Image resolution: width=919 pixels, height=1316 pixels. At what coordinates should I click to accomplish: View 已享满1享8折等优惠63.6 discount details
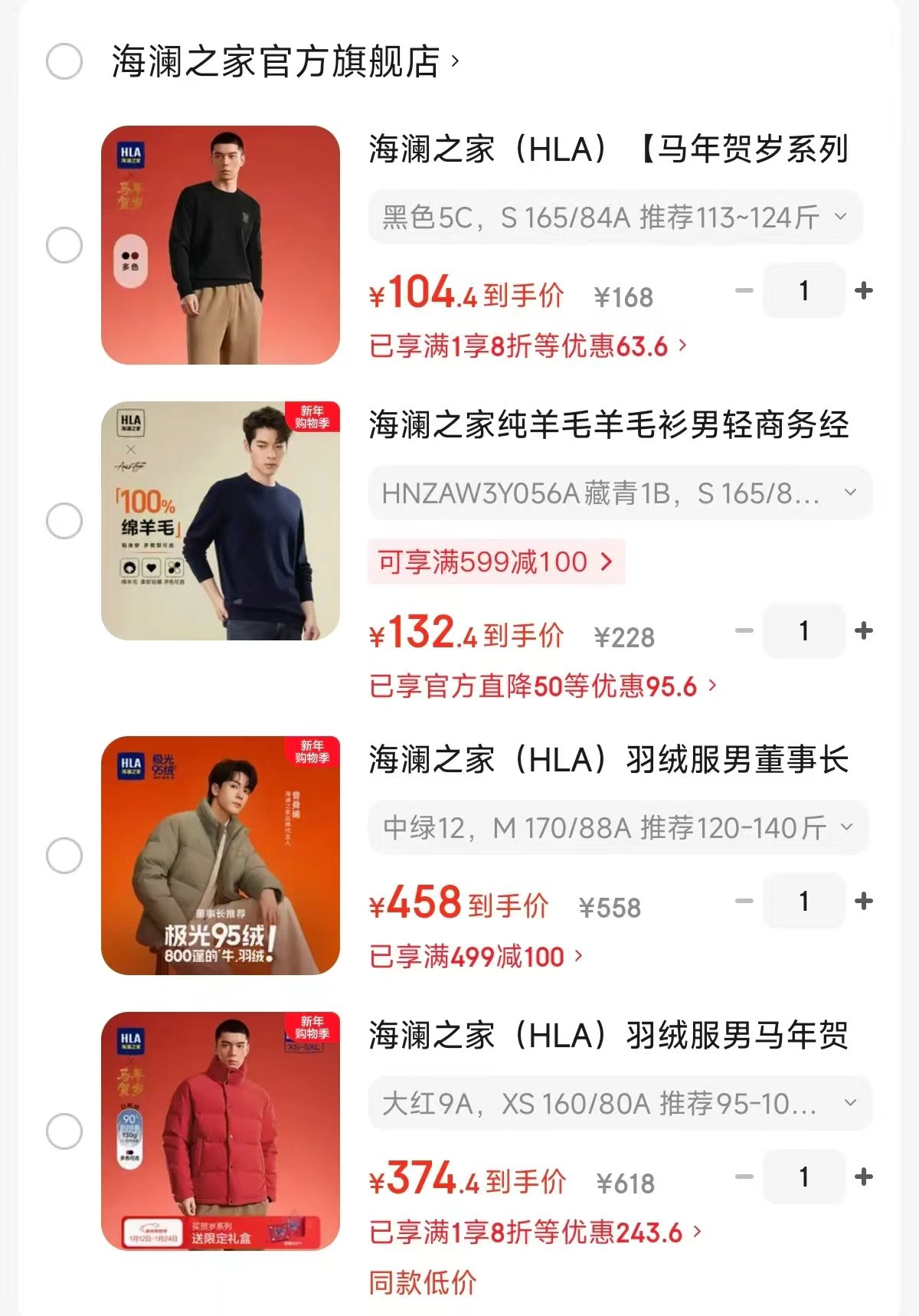[x=527, y=346]
